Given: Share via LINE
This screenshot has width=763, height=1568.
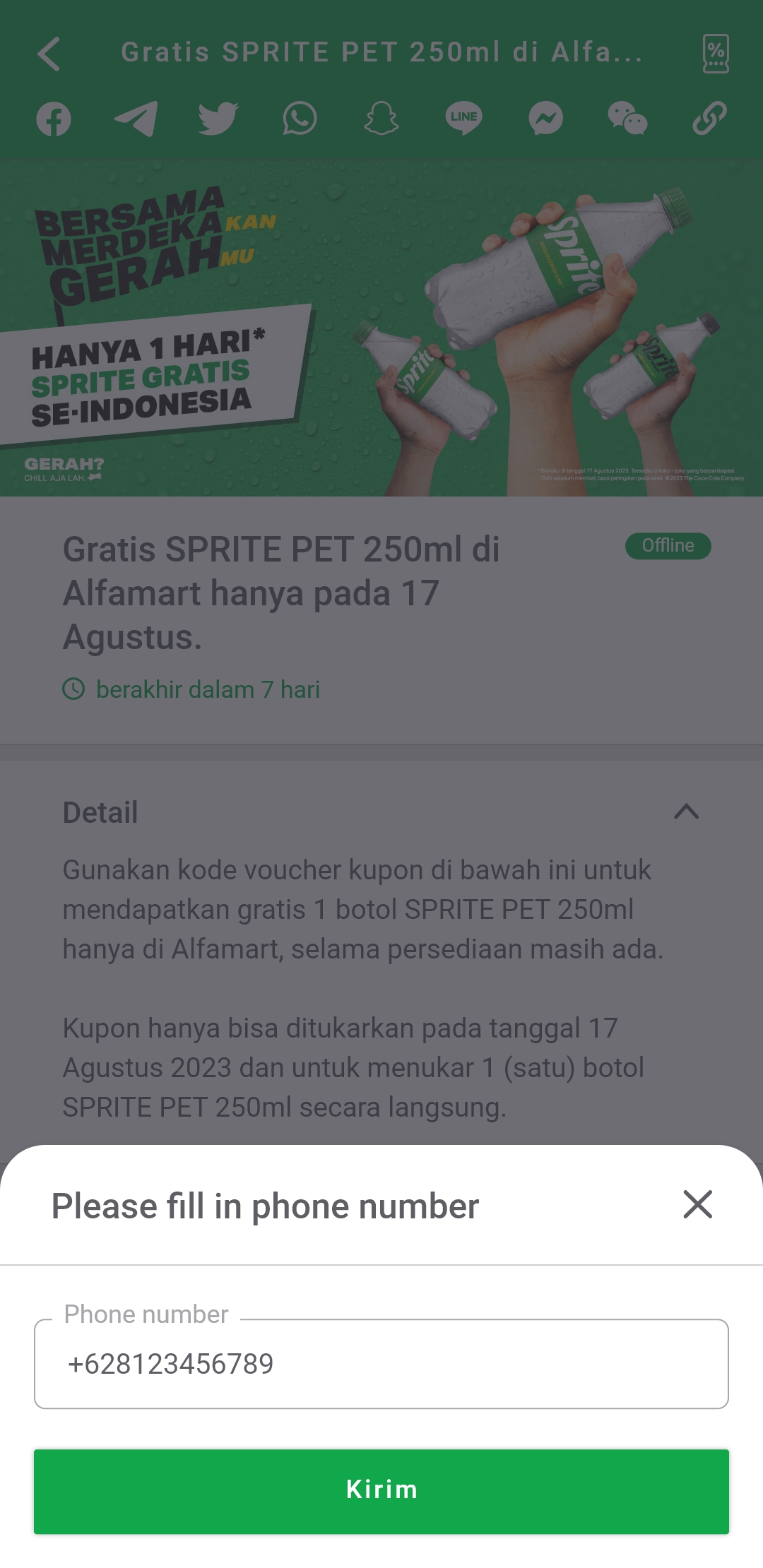Looking at the screenshot, I should (x=463, y=118).
